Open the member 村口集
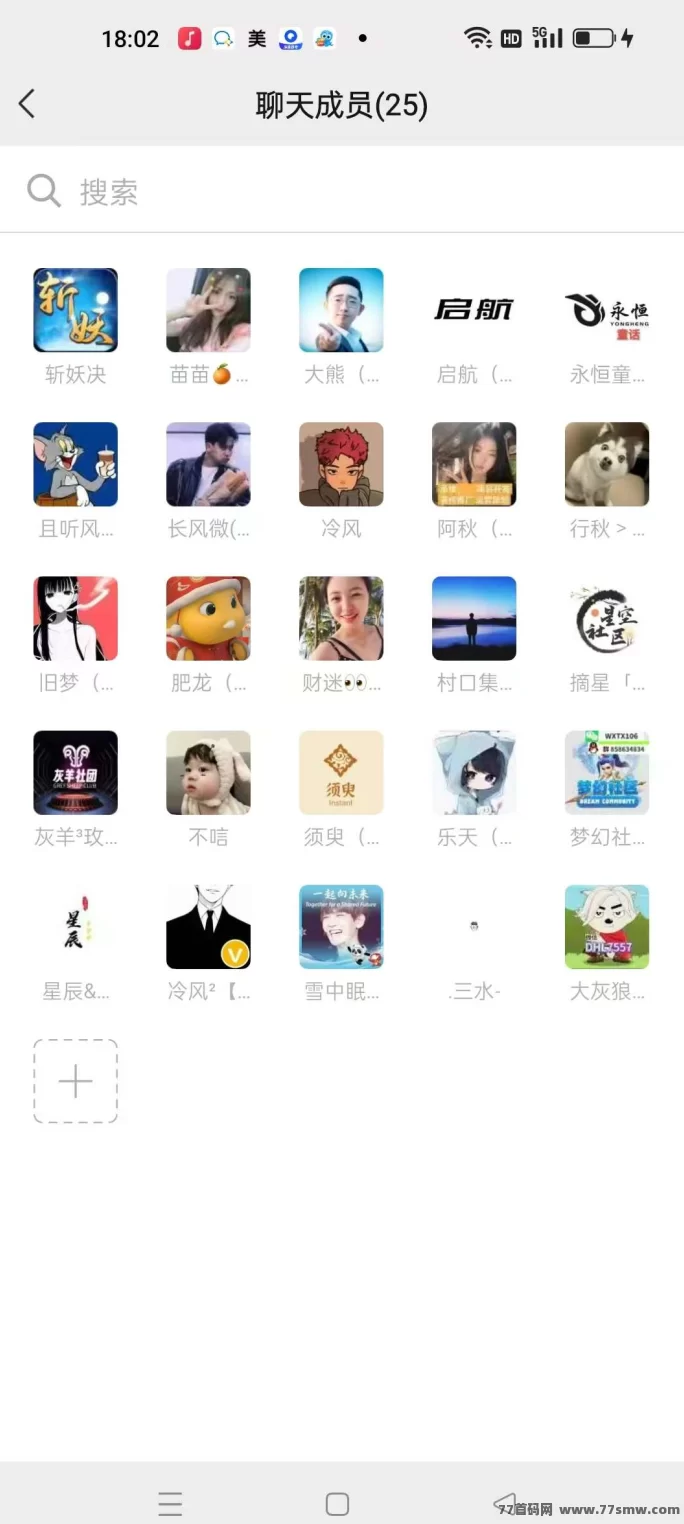The image size is (684, 1524). coord(474,618)
